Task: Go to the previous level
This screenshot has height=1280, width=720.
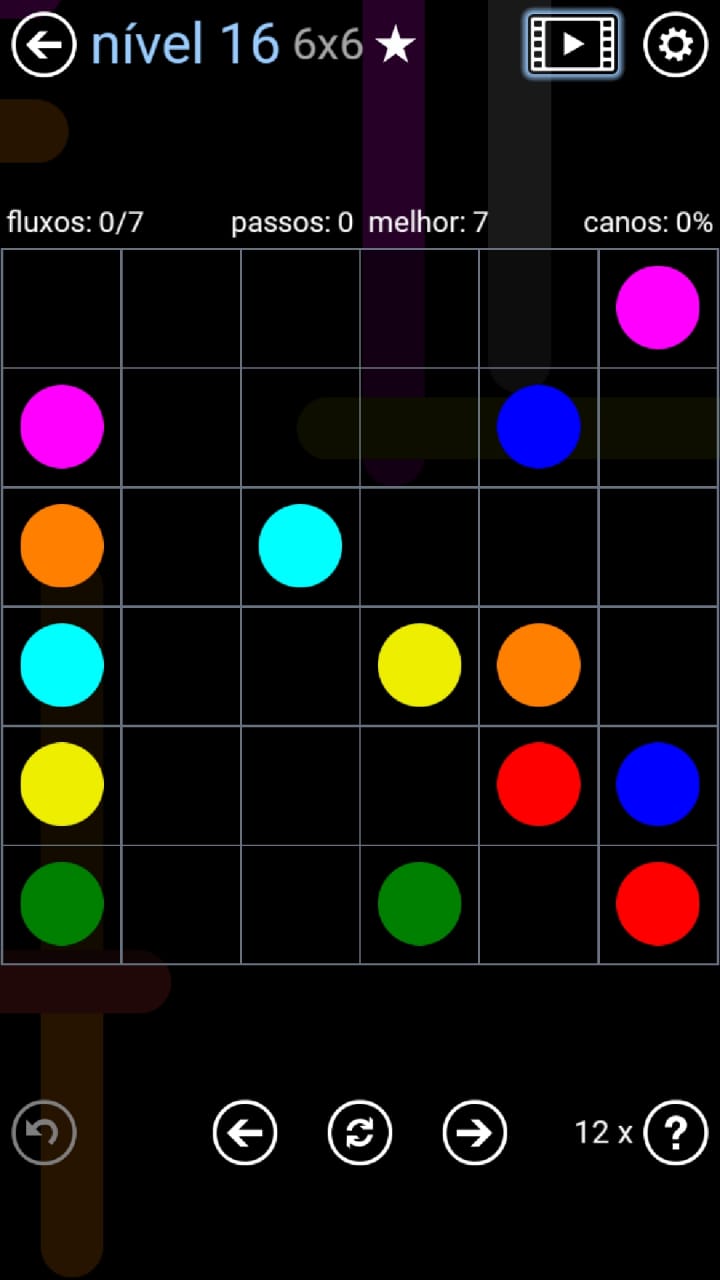Action: pyautogui.click(x=245, y=1132)
